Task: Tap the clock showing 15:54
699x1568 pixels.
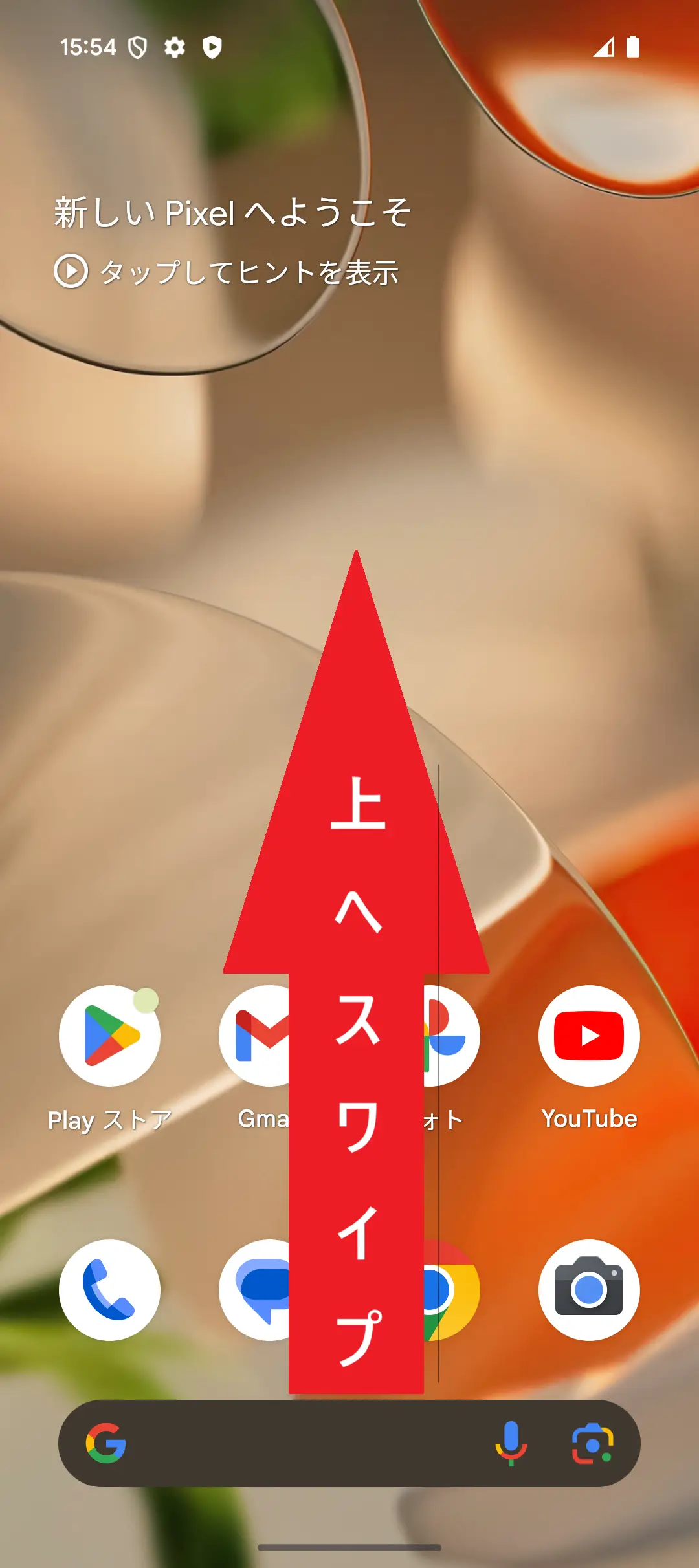Action: click(x=89, y=47)
